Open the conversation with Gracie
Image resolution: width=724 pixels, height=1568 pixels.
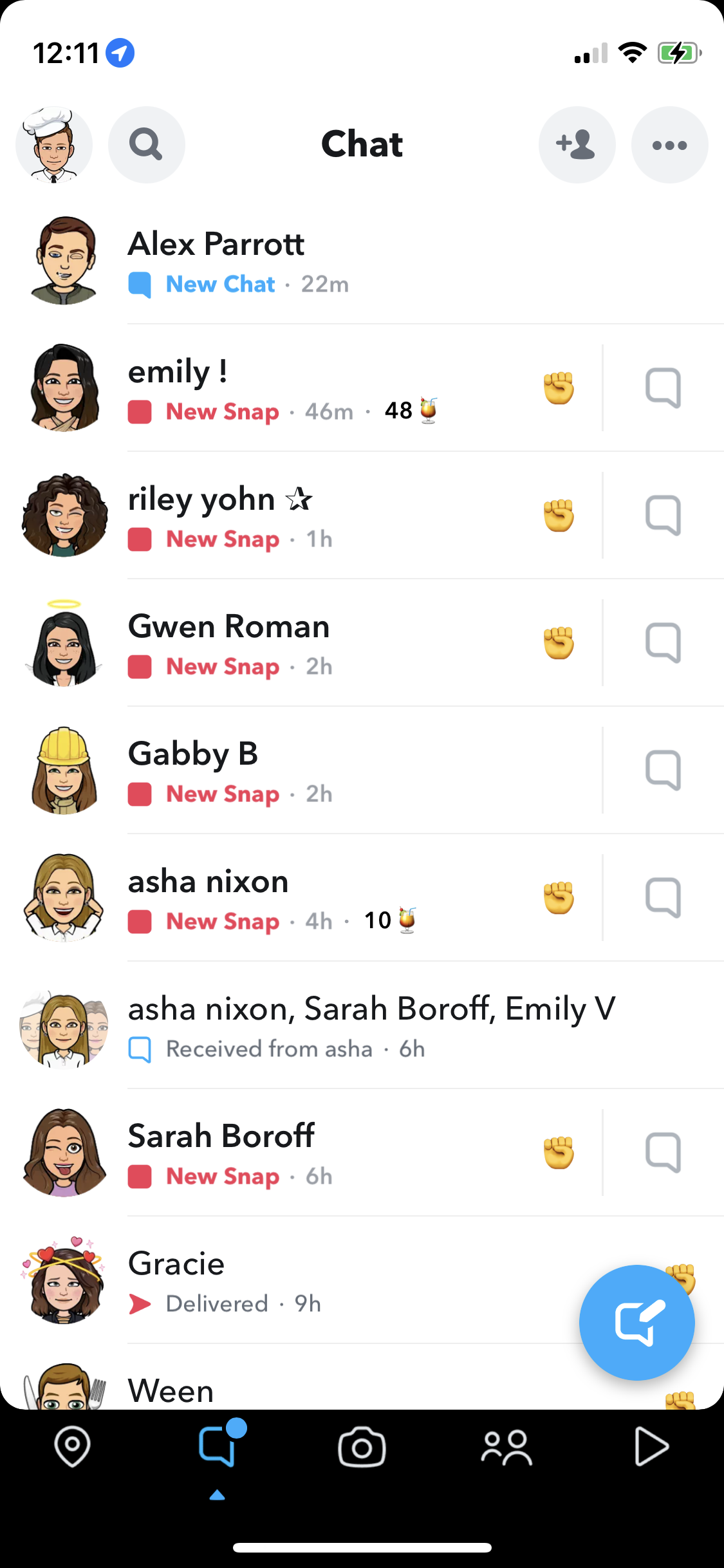(290, 1280)
